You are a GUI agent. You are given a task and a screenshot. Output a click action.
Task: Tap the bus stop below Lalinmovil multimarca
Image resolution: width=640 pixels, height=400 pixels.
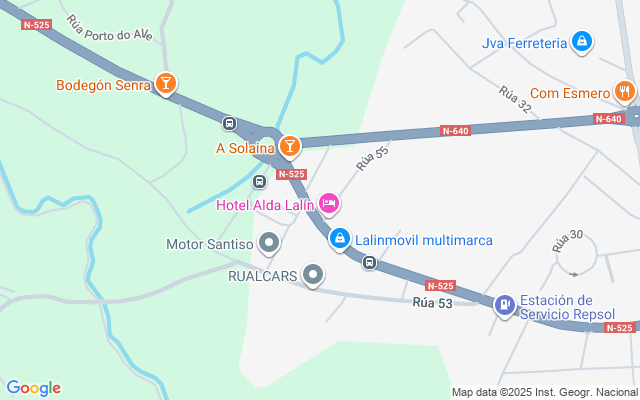tap(369, 262)
